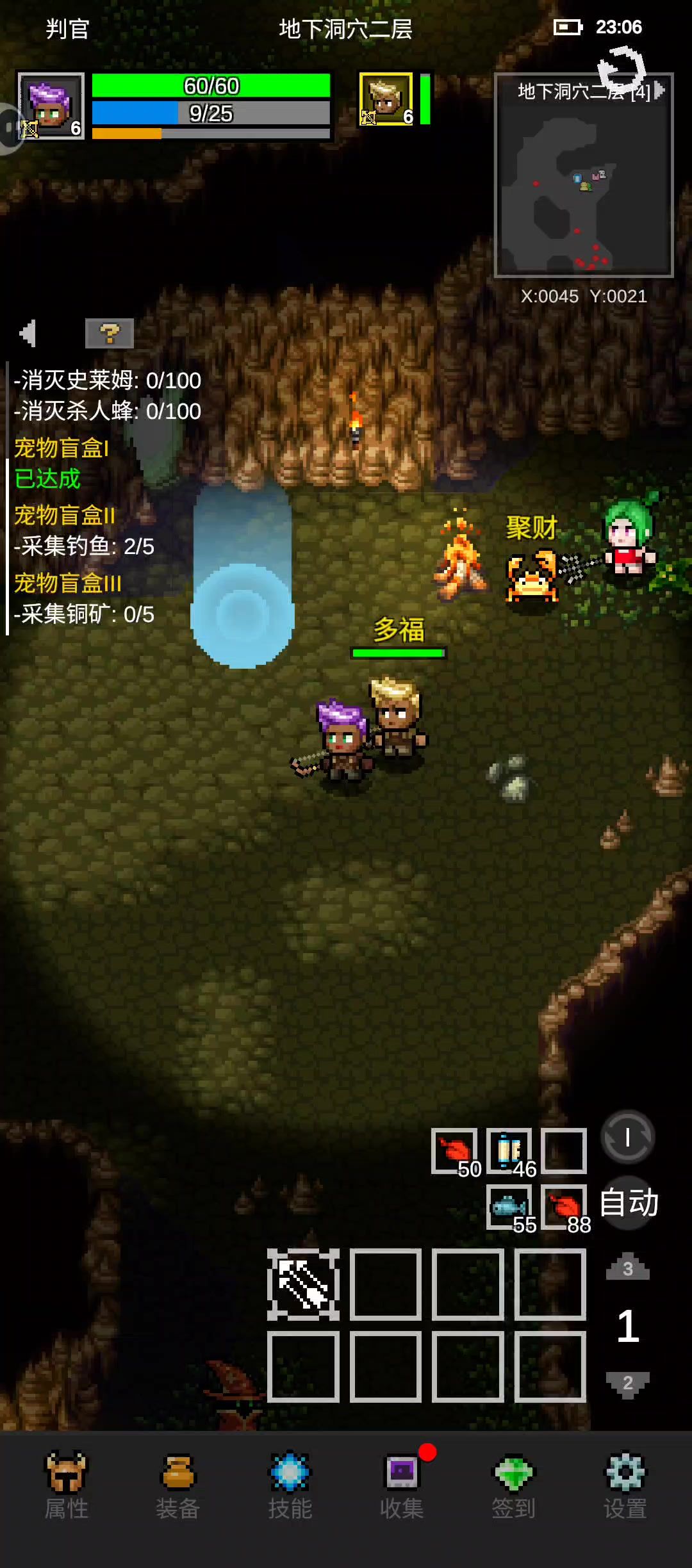Toggle 自动 auto-battle mode
Screen dimensions: 692x1568
point(629,1203)
